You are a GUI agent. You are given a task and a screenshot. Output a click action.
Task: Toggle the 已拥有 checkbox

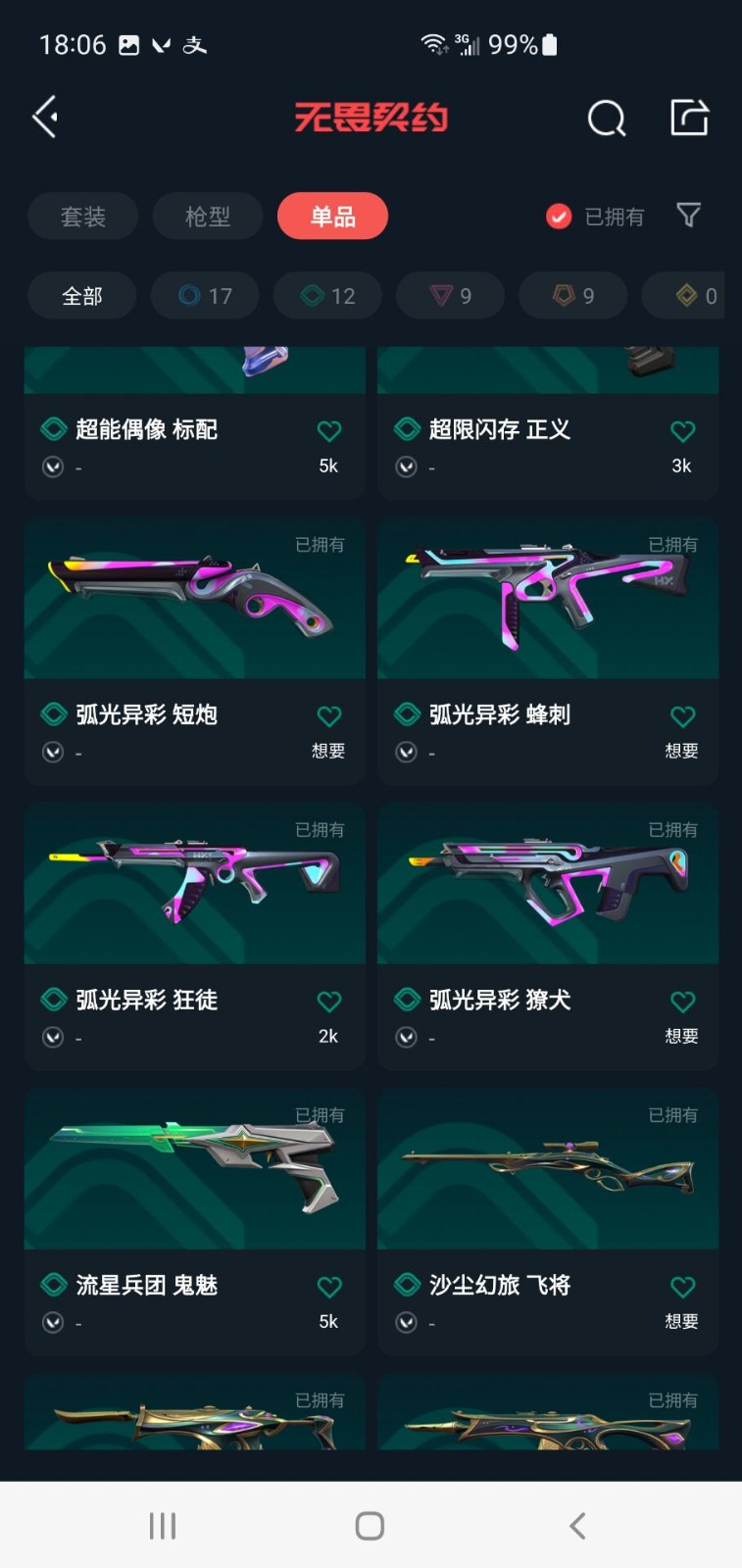pyautogui.click(x=559, y=217)
